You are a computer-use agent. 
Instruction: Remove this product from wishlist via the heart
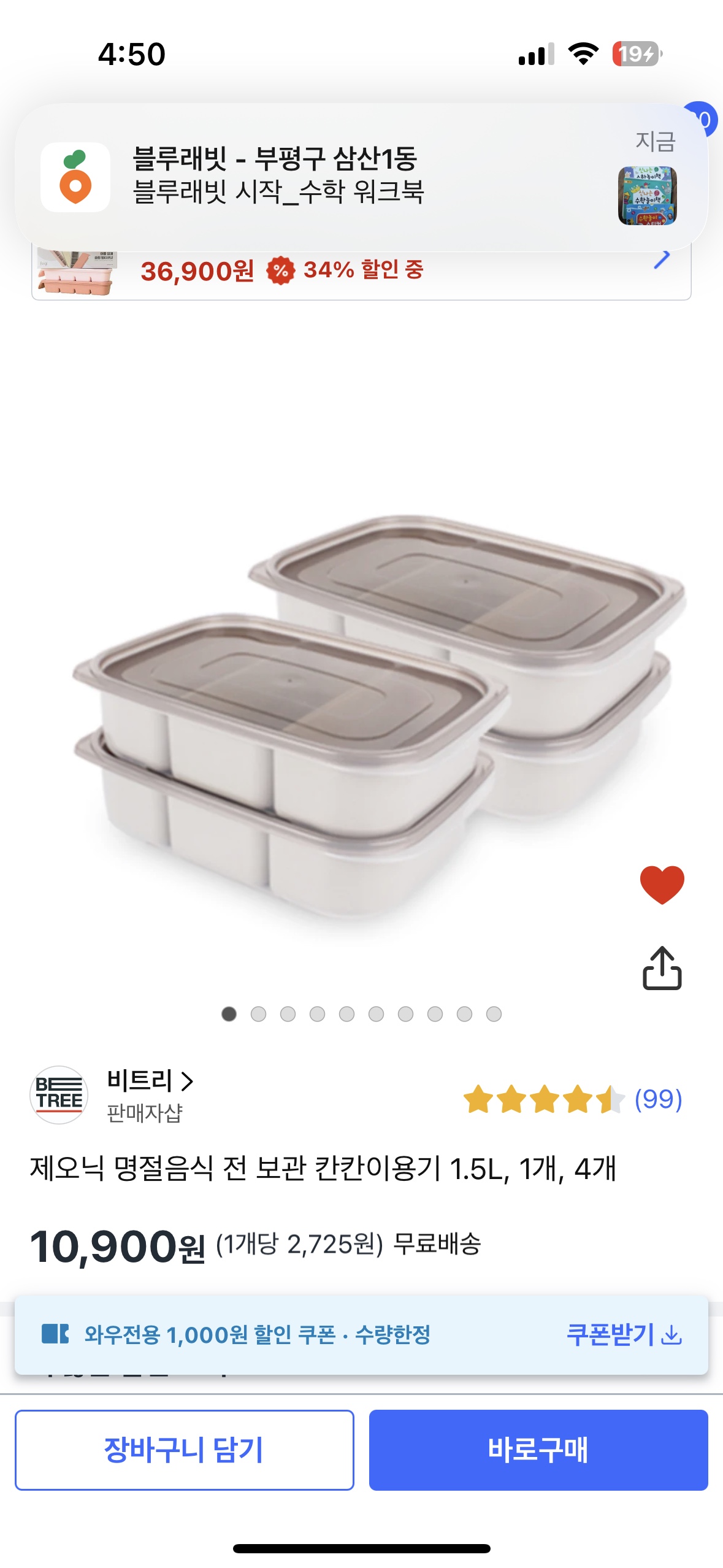pyautogui.click(x=661, y=884)
